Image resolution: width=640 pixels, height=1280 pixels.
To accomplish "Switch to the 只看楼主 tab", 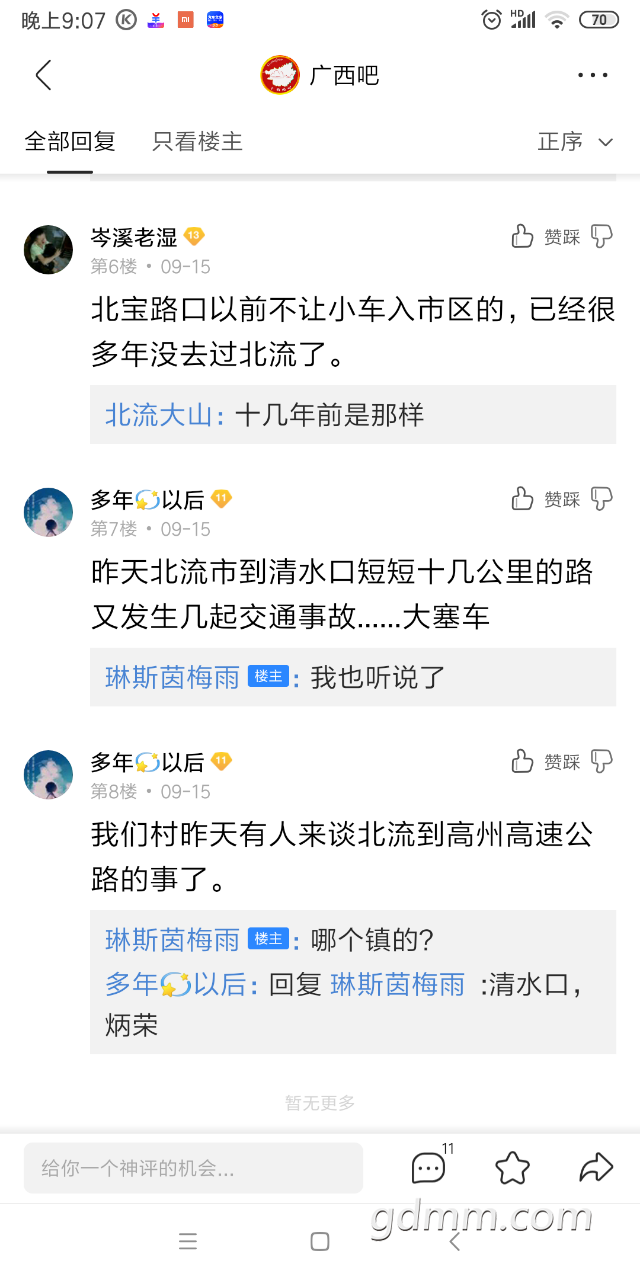I will (197, 141).
